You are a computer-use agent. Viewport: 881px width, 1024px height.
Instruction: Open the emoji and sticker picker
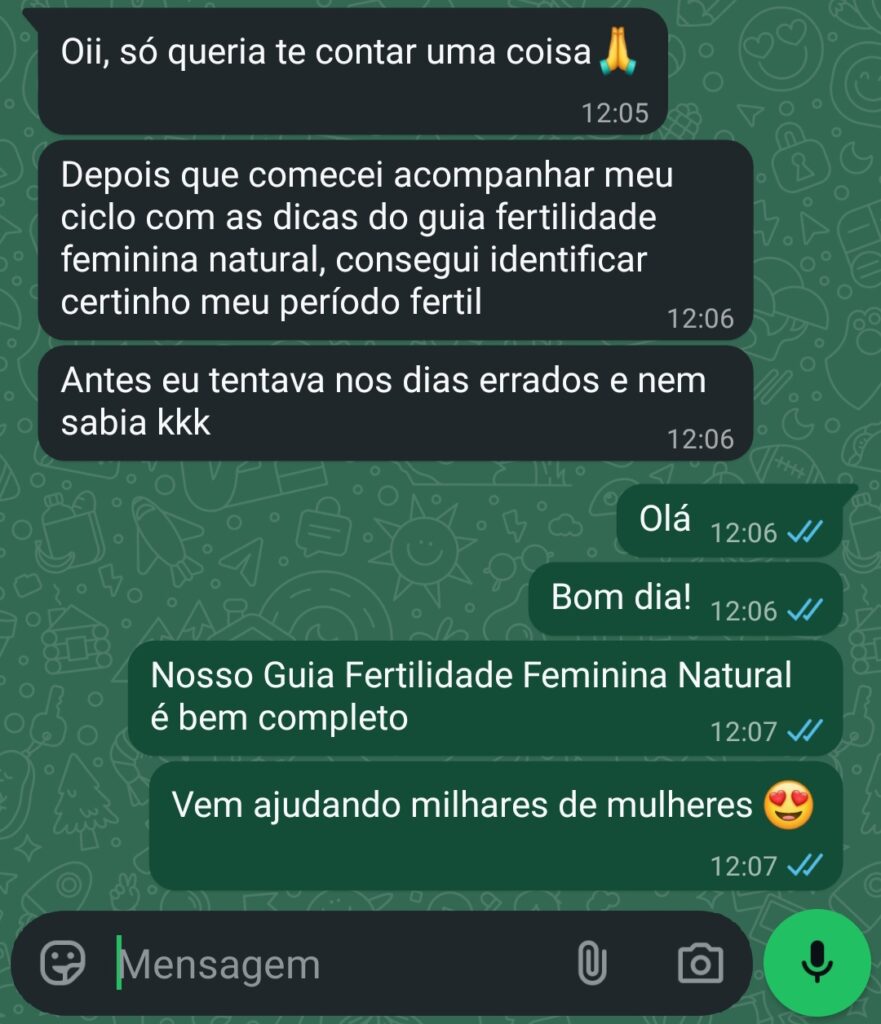pos(62,963)
